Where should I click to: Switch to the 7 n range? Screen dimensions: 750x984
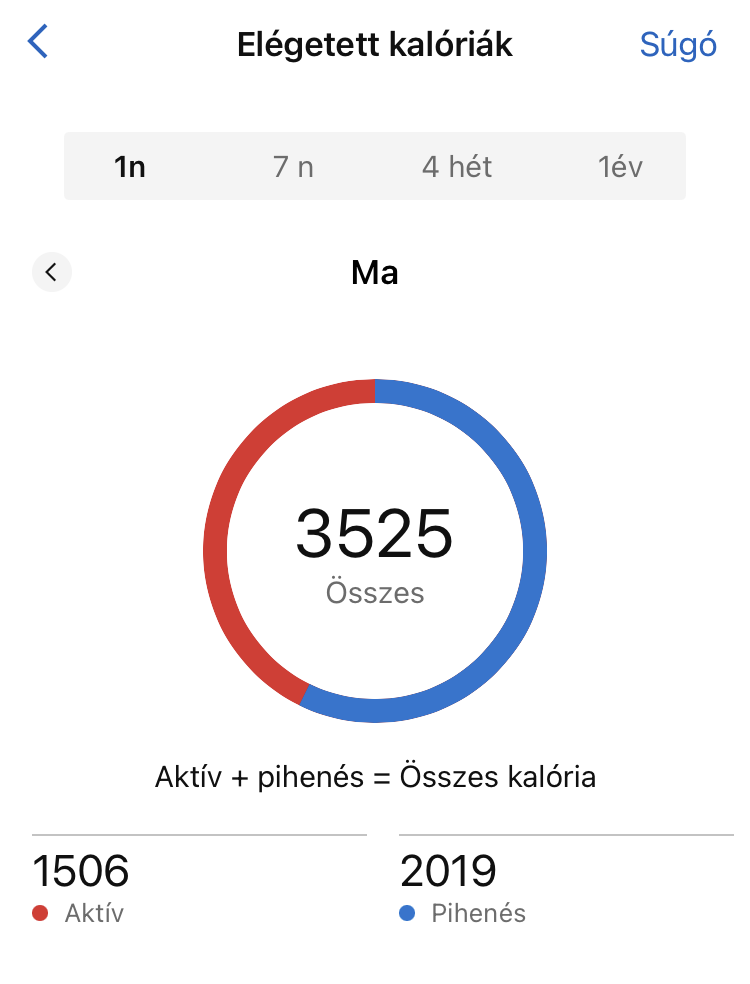(293, 166)
